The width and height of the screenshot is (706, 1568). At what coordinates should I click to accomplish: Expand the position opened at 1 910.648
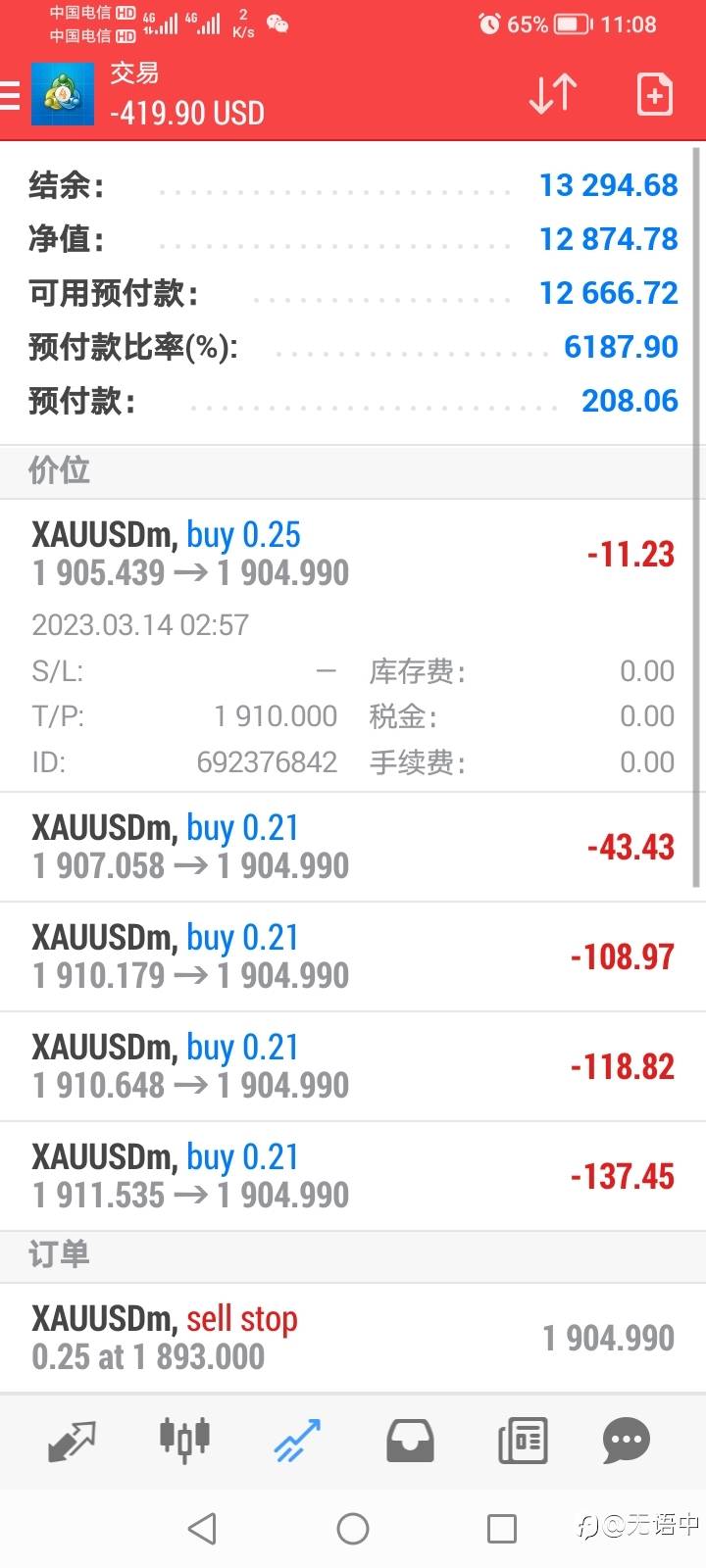[x=353, y=1066]
